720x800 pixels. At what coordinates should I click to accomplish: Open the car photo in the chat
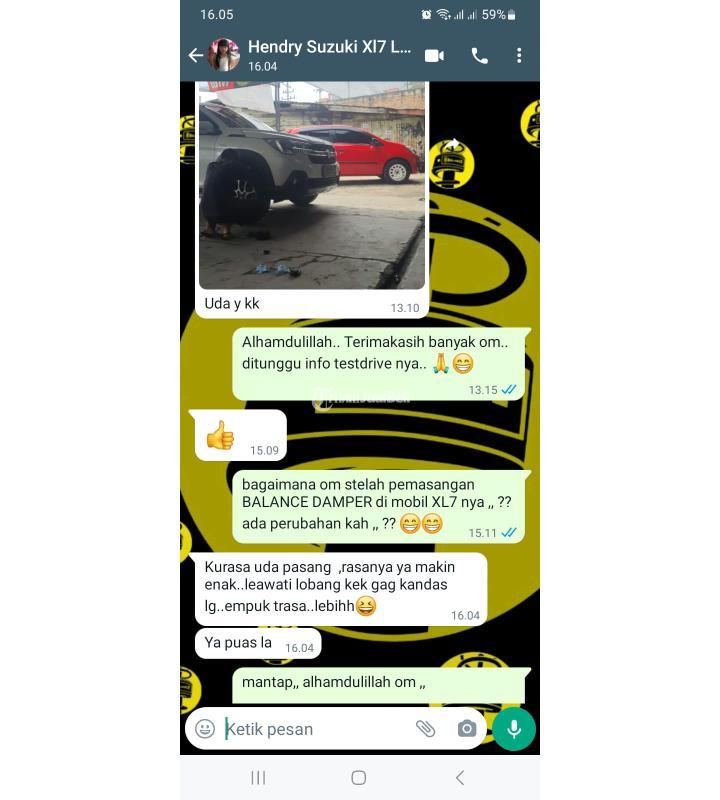(x=311, y=190)
